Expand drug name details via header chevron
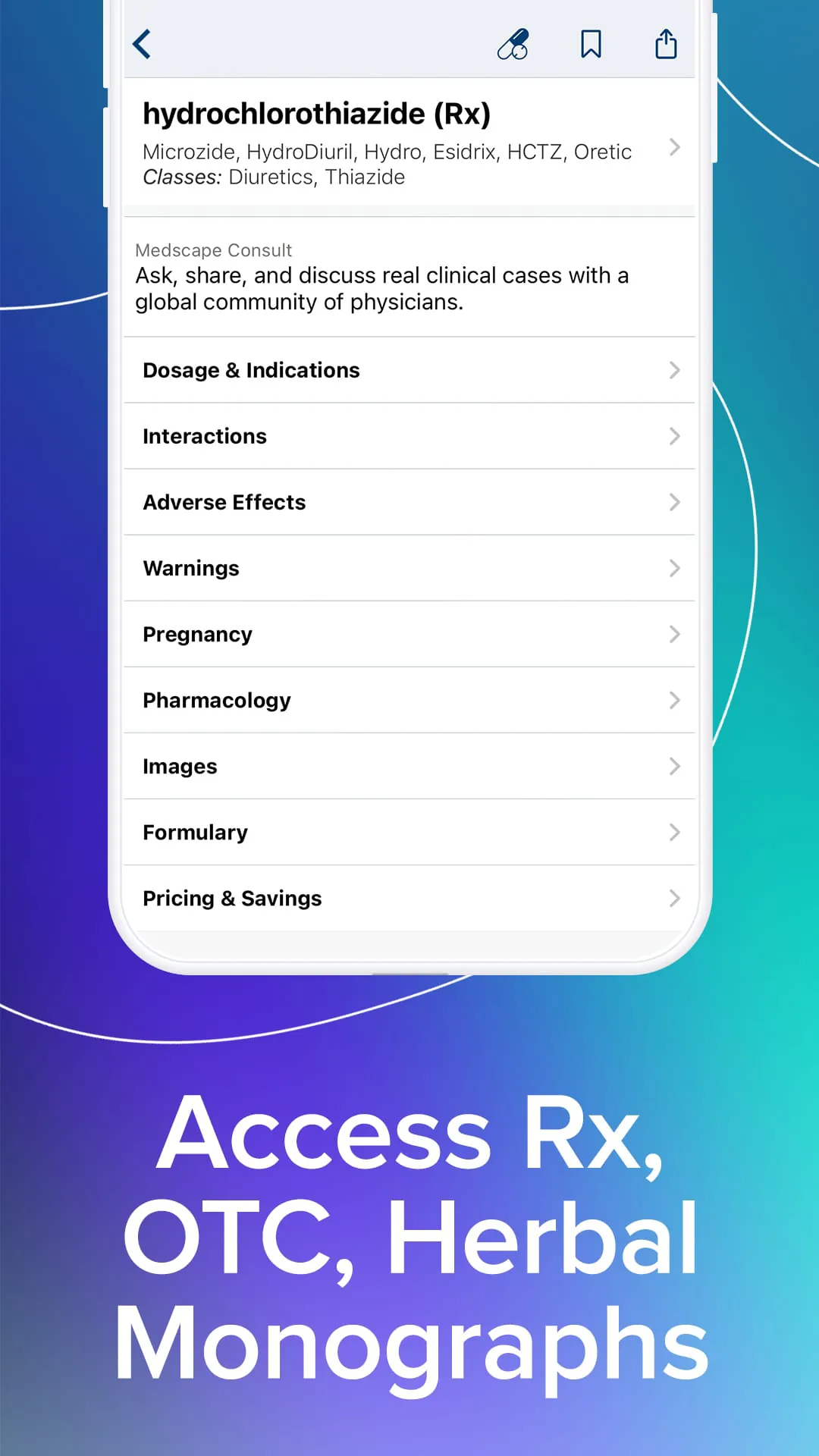 click(674, 148)
